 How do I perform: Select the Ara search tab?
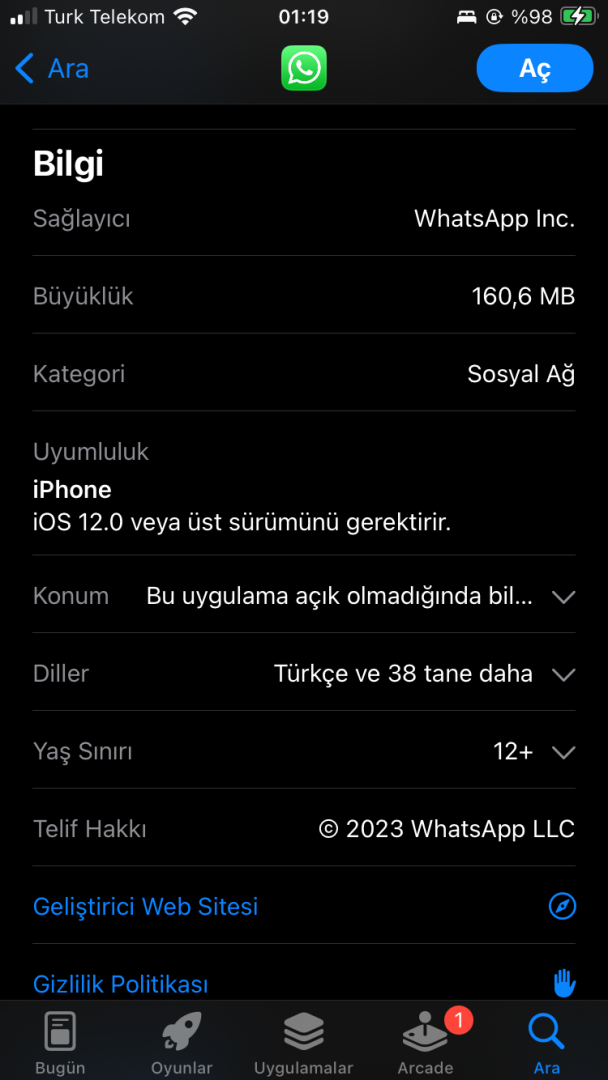(546, 1042)
